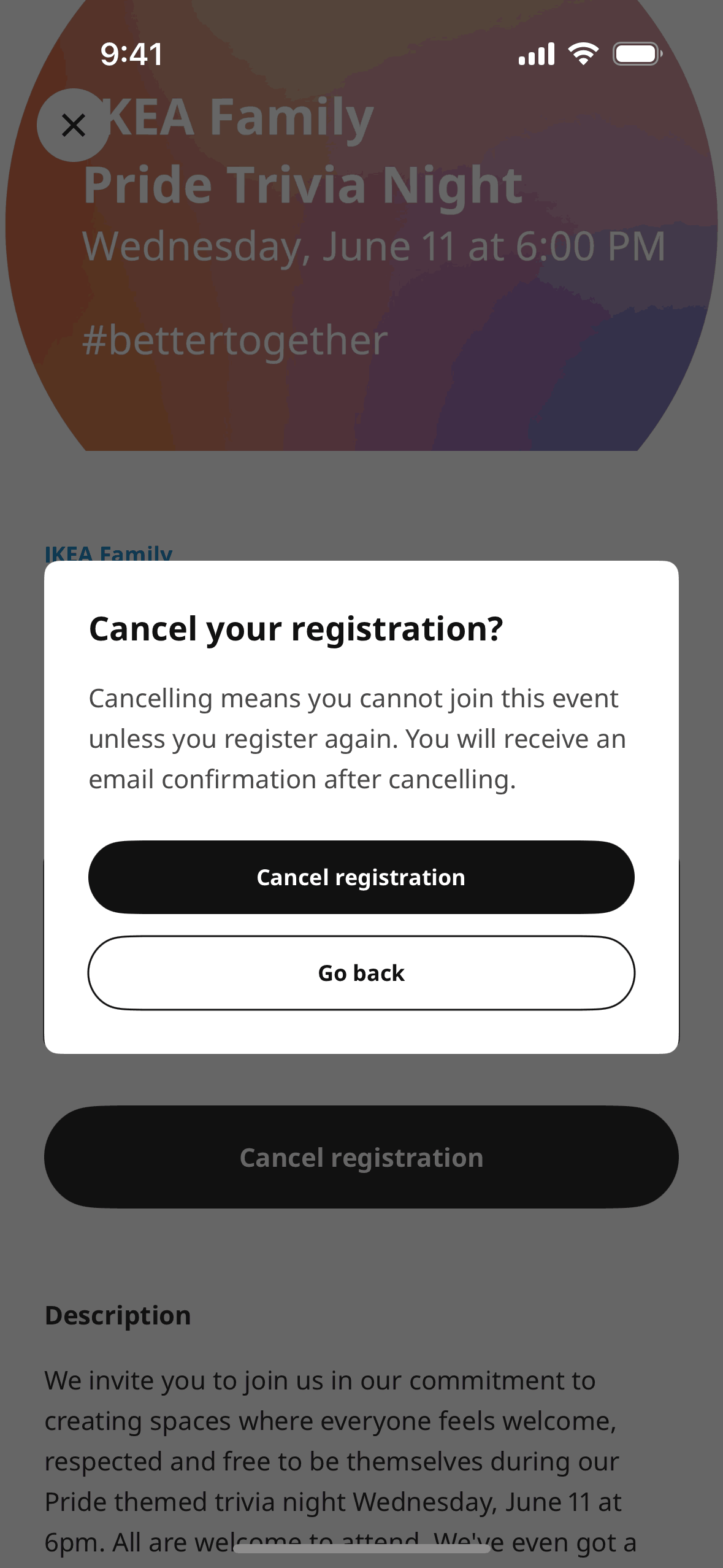
Task: Confirm Cancel registration in the dialog
Action: (x=361, y=877)
